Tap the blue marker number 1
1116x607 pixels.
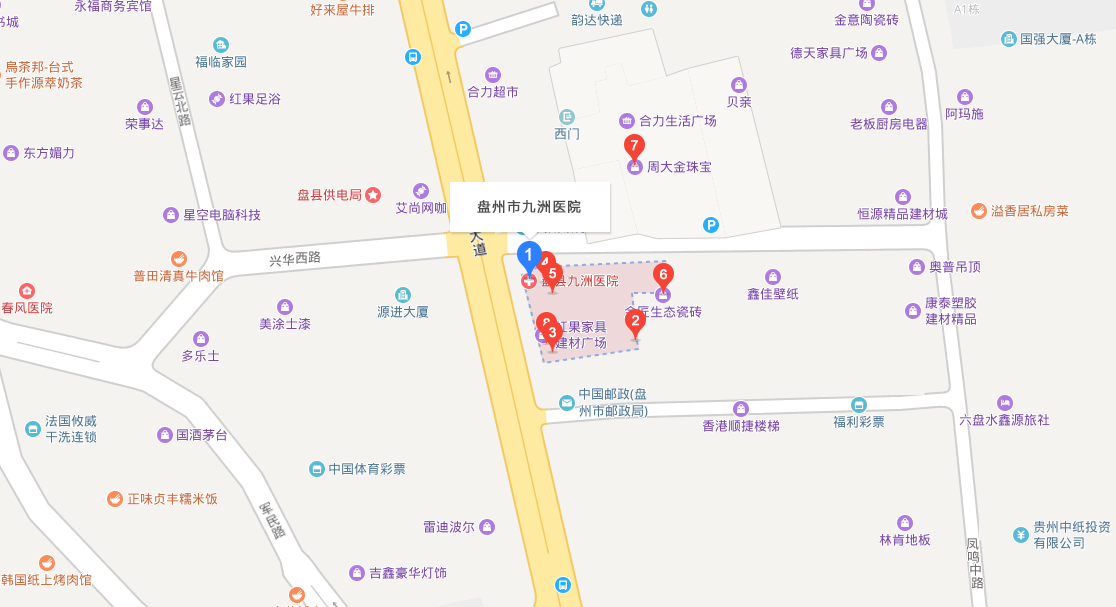point(529,256)
